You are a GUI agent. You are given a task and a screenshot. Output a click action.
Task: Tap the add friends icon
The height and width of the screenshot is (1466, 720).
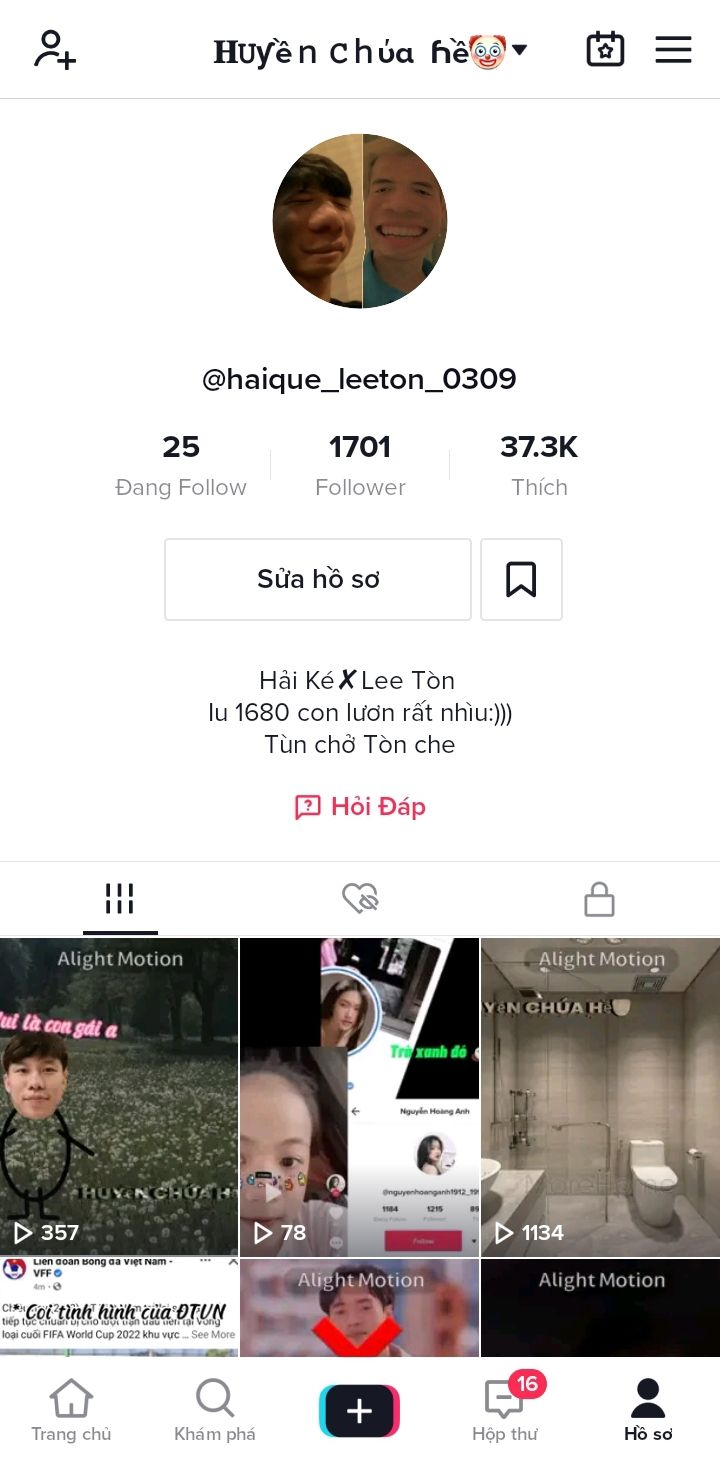point(55,50)
